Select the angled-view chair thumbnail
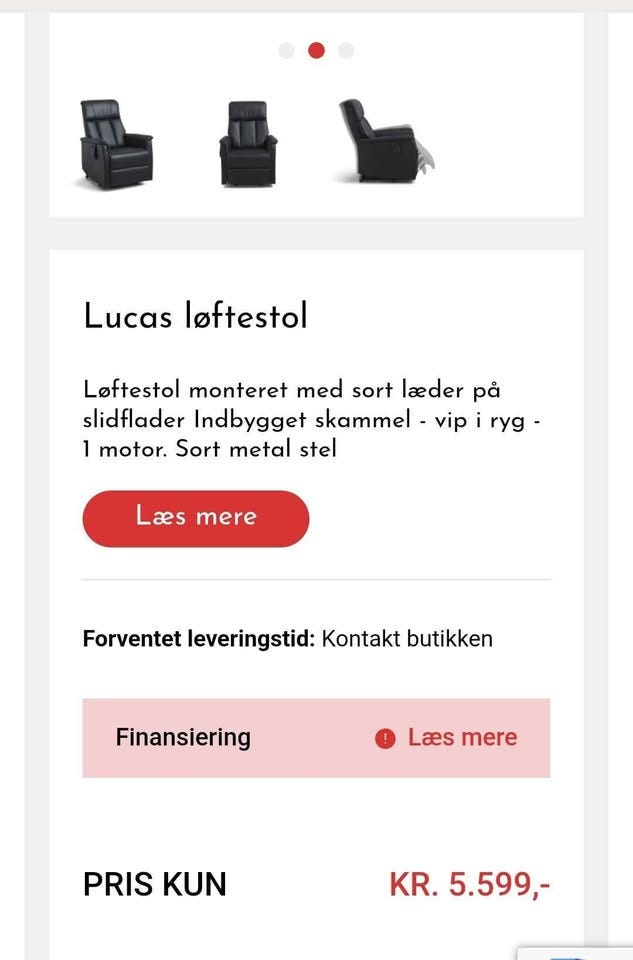The image size is (633, 960). [x=115, y=143]
